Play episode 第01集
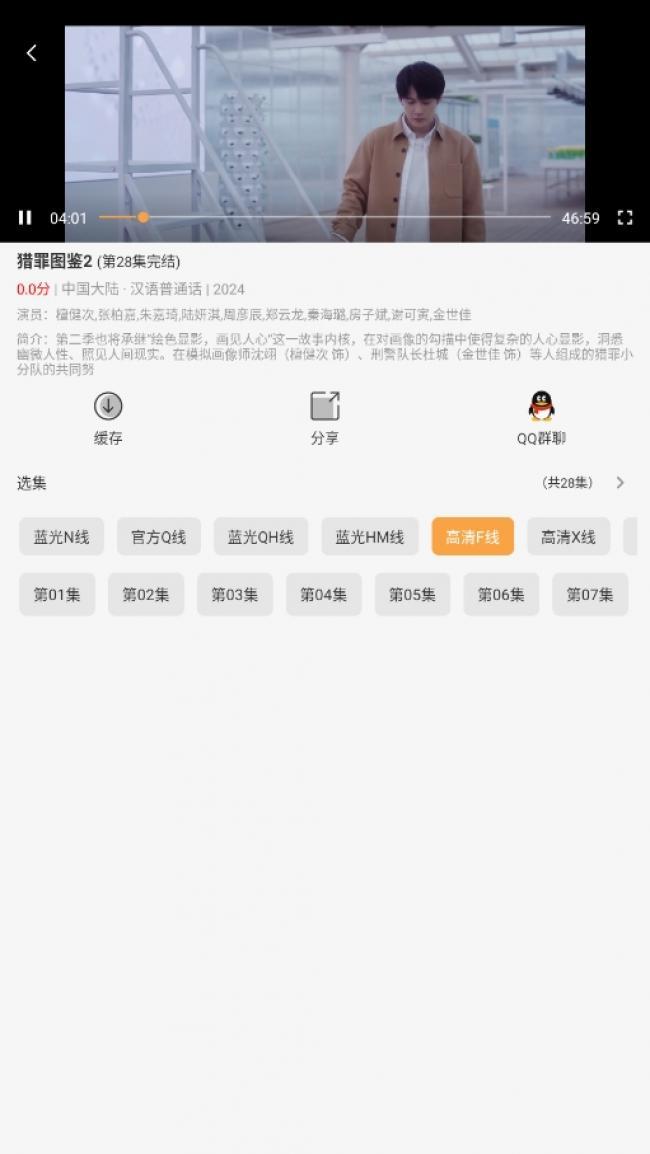Viewport: 650px width, 1154px height. tap(57, 594)
